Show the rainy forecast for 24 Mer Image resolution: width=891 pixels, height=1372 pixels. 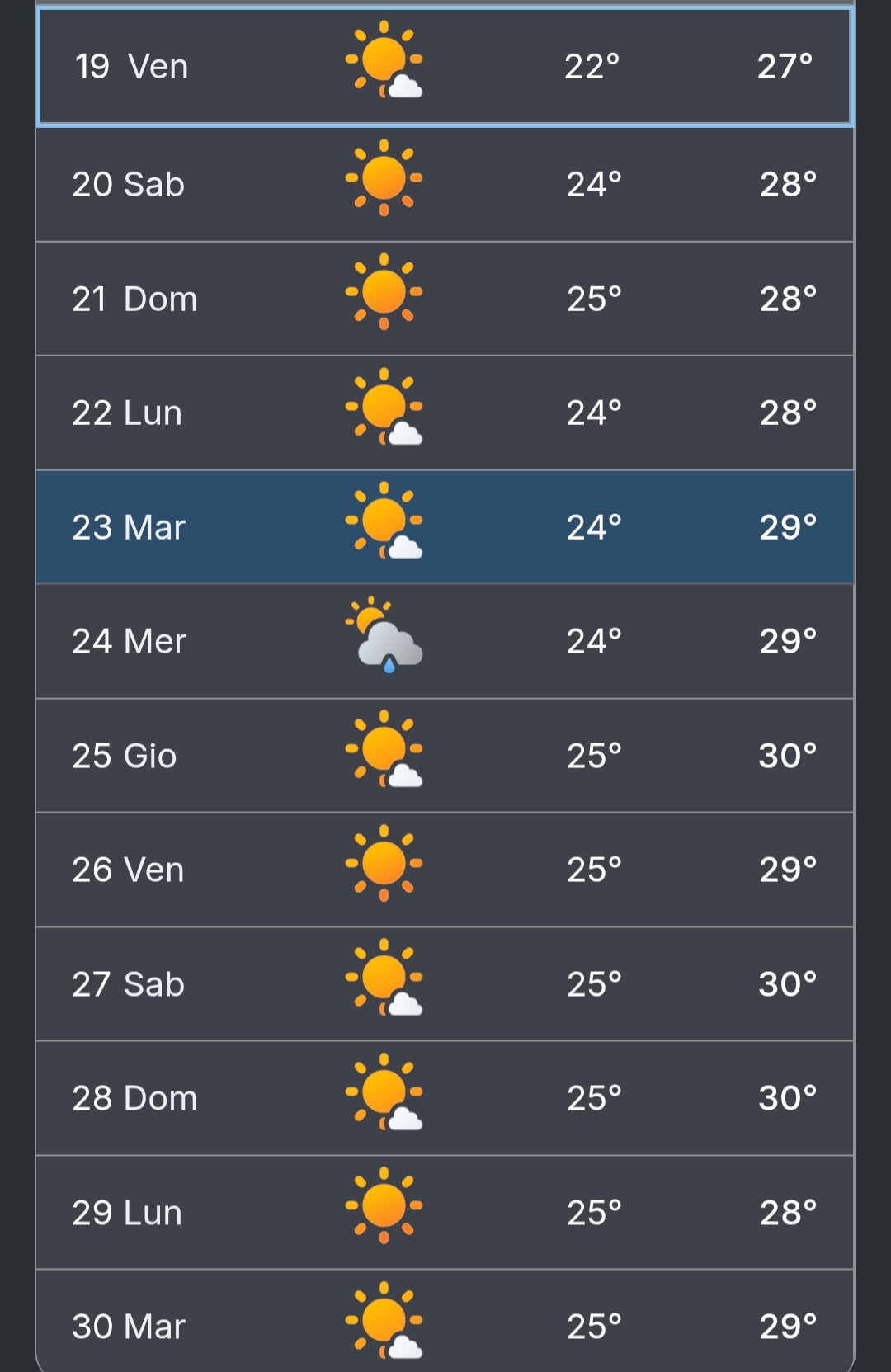(445, 641)
